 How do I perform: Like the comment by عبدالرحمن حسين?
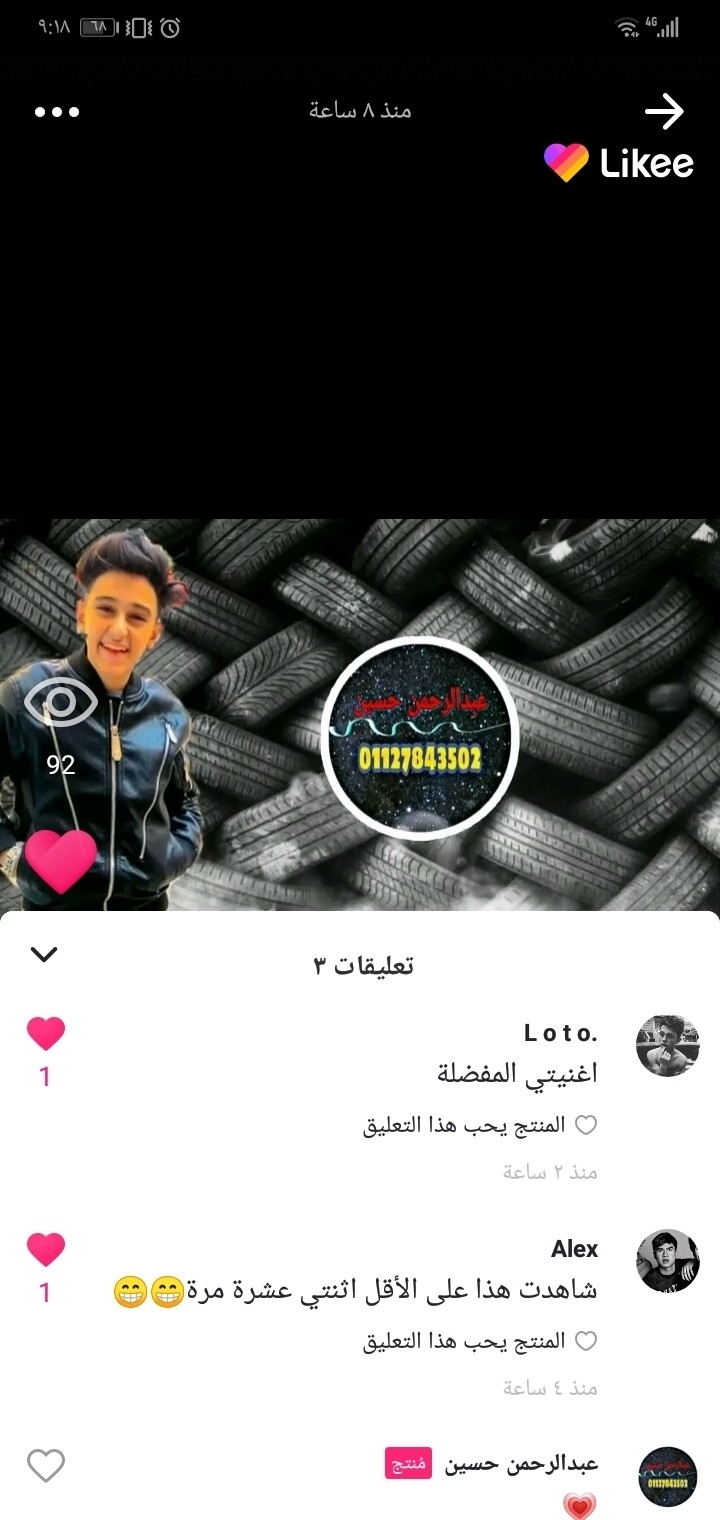(45, 1466)
